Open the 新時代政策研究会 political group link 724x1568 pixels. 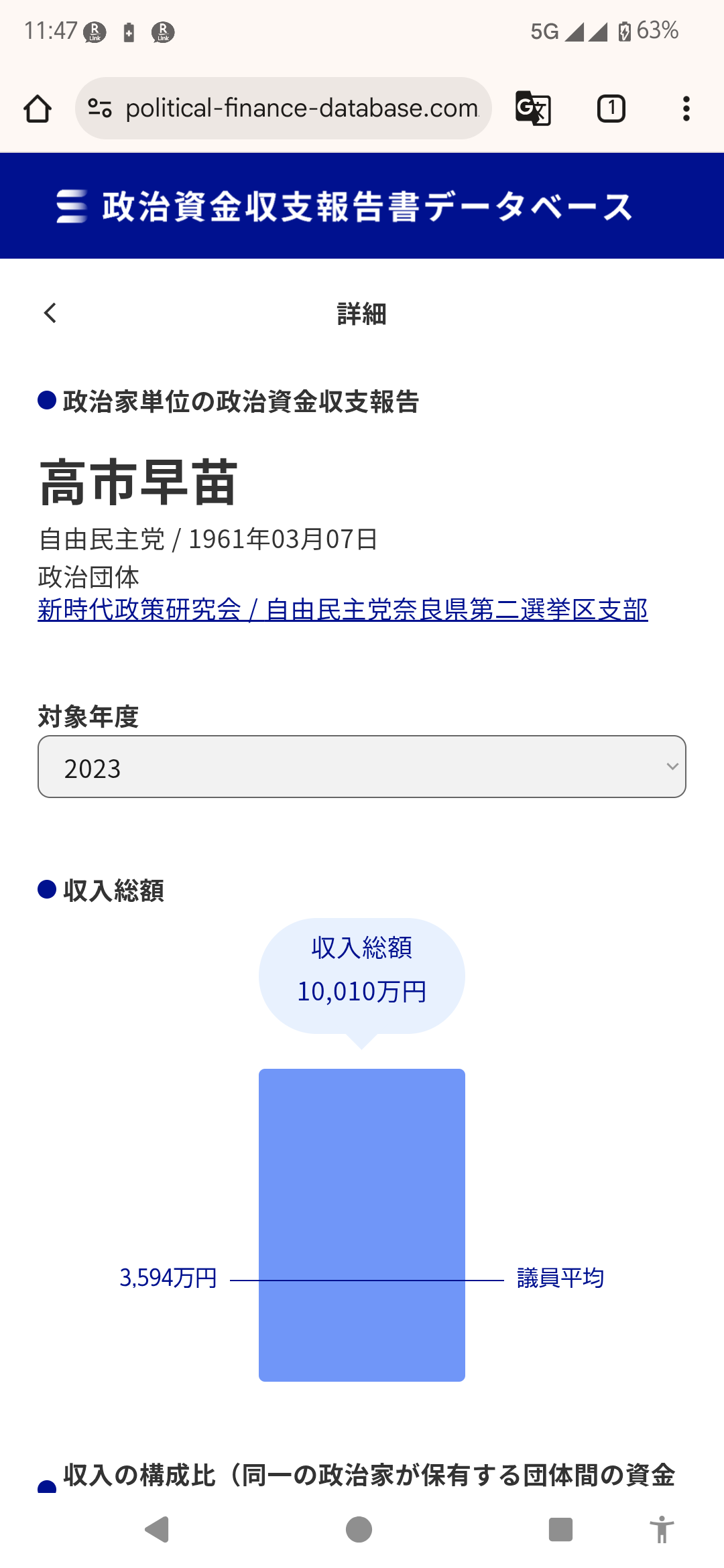click(x=139, y=609)
